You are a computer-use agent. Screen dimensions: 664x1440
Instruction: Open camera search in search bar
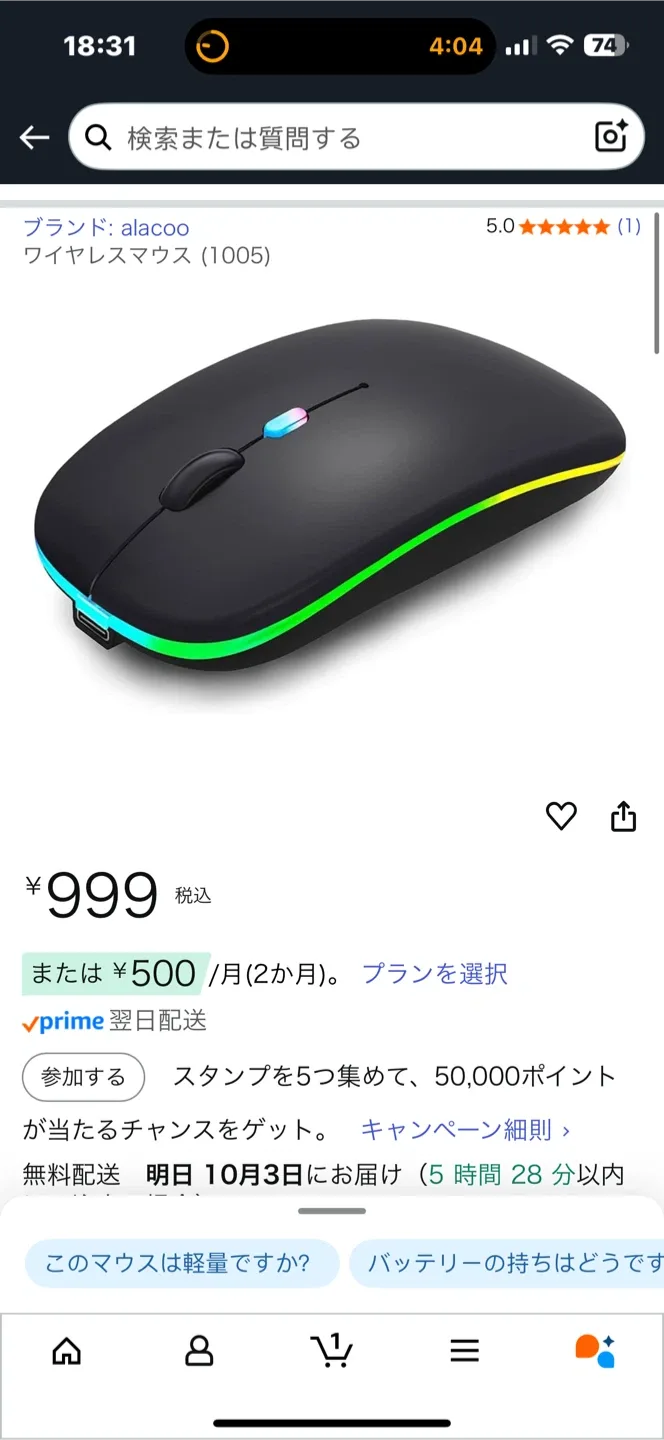[611, 137]
